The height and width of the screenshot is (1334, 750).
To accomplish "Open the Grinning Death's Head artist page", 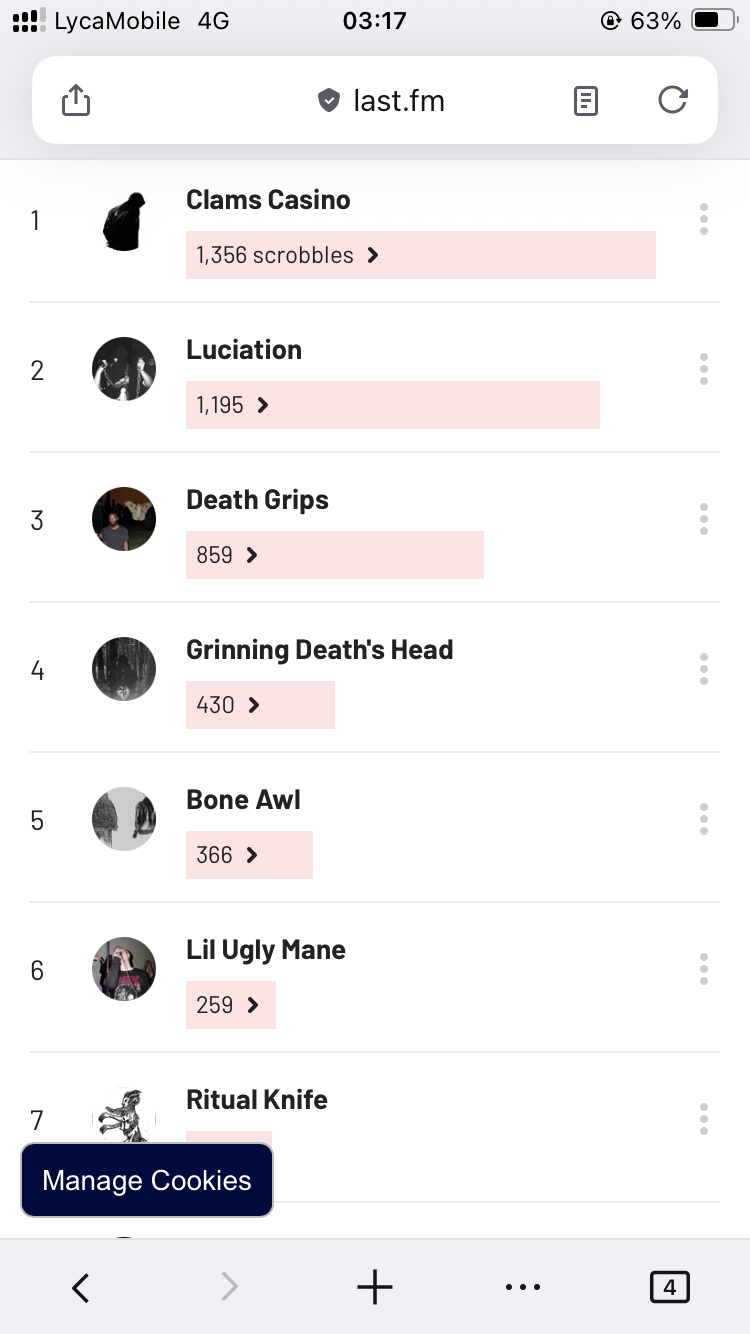I will pyautogui.click(x=320, y=650).
